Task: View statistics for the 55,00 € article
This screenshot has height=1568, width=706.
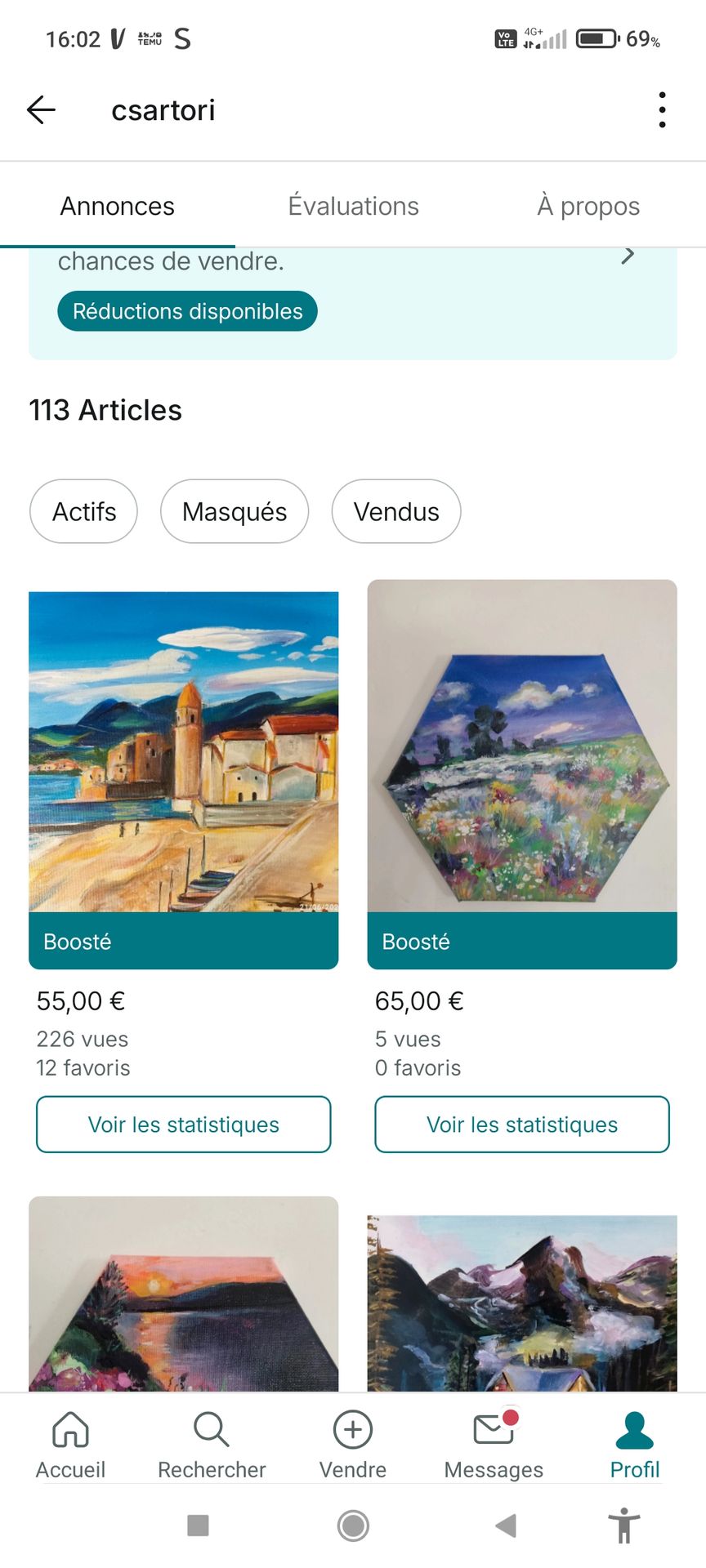Action: pyautogui.click(x=183, y=1125)
